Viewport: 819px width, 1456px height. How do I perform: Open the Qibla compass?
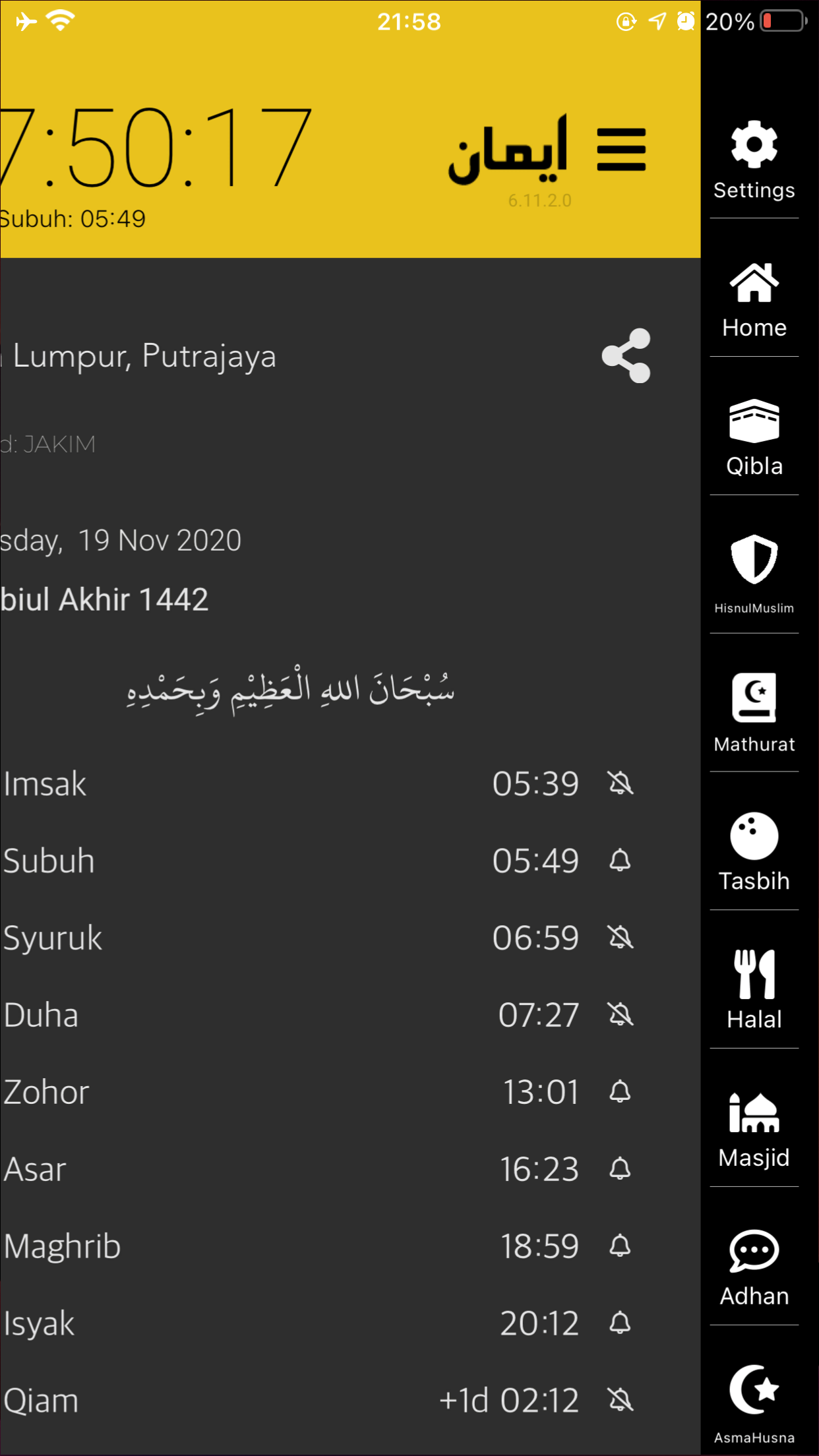tap(754, 438)
